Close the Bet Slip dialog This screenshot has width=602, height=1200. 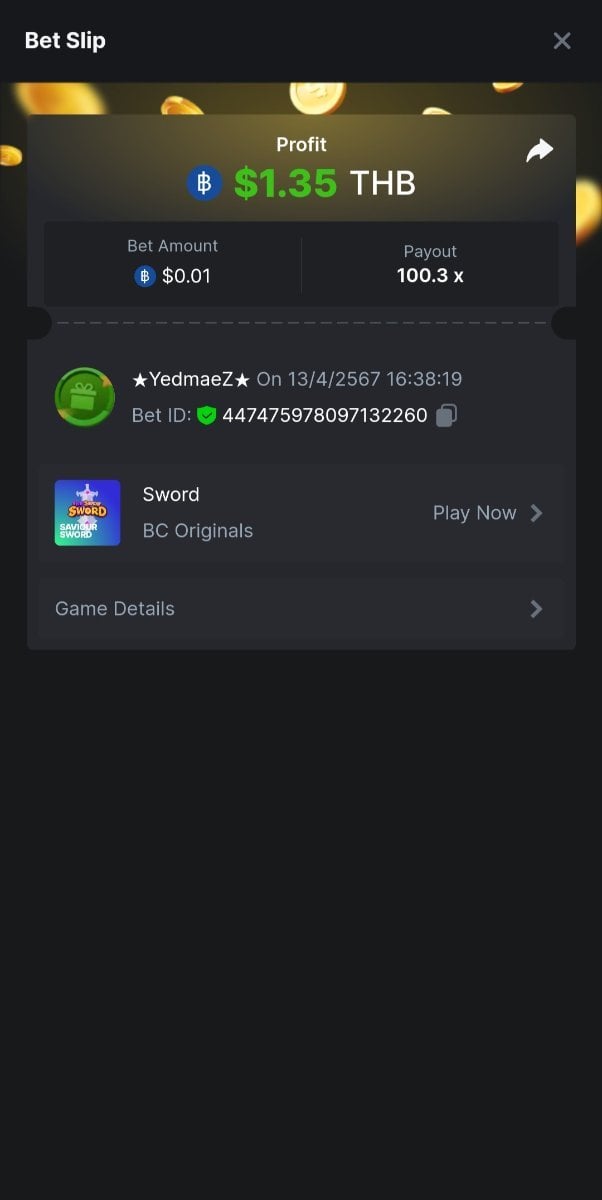pyautogui.click(x=562, y=41)
